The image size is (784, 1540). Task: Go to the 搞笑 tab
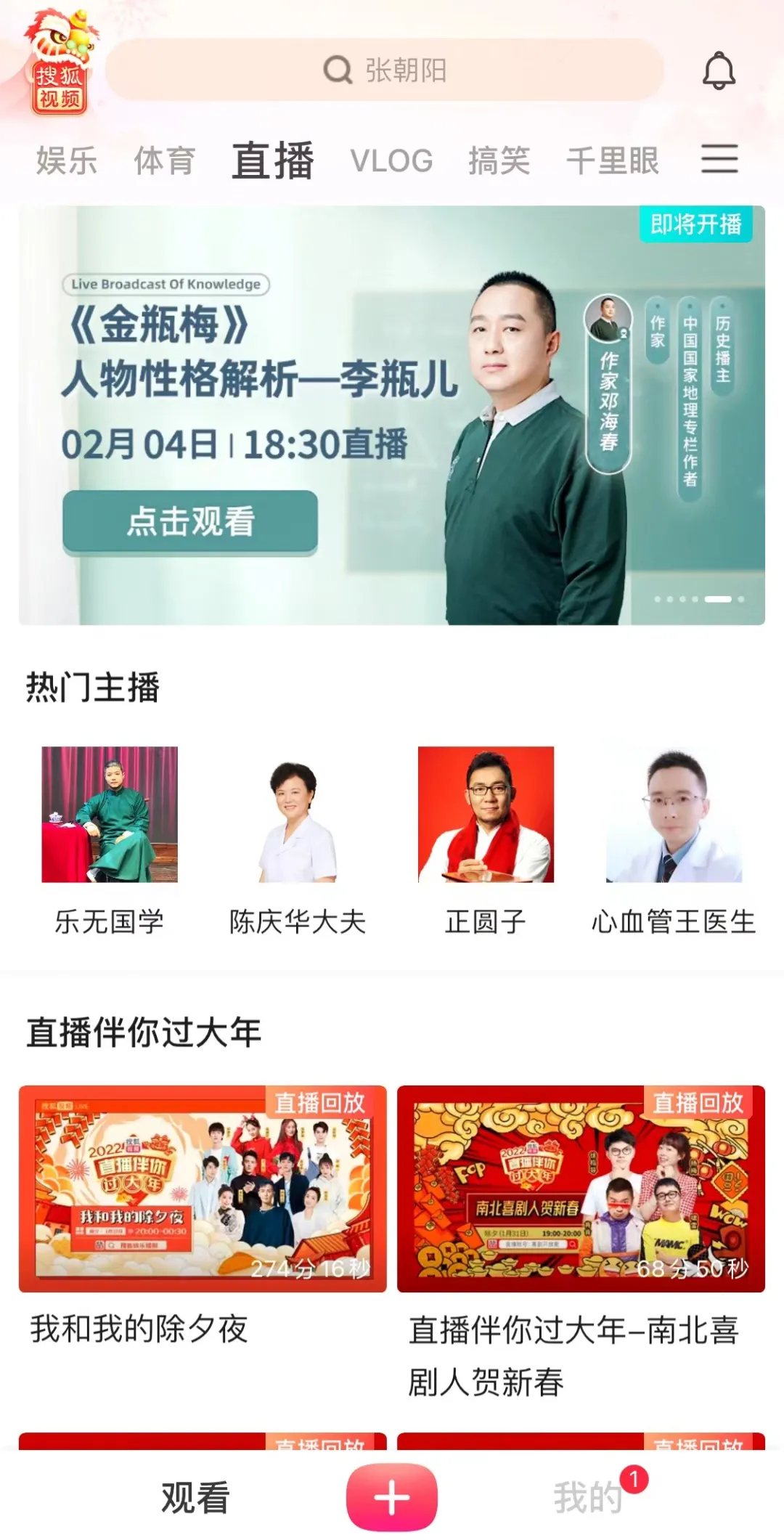(x=499, y=160)
